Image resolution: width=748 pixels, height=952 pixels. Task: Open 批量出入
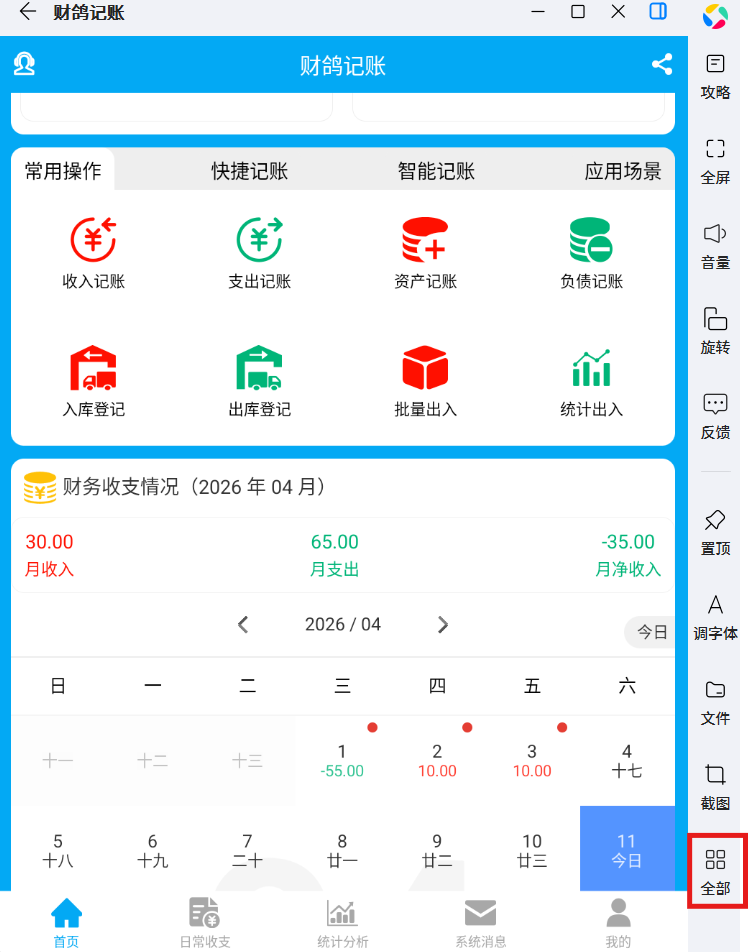(425, 381)
